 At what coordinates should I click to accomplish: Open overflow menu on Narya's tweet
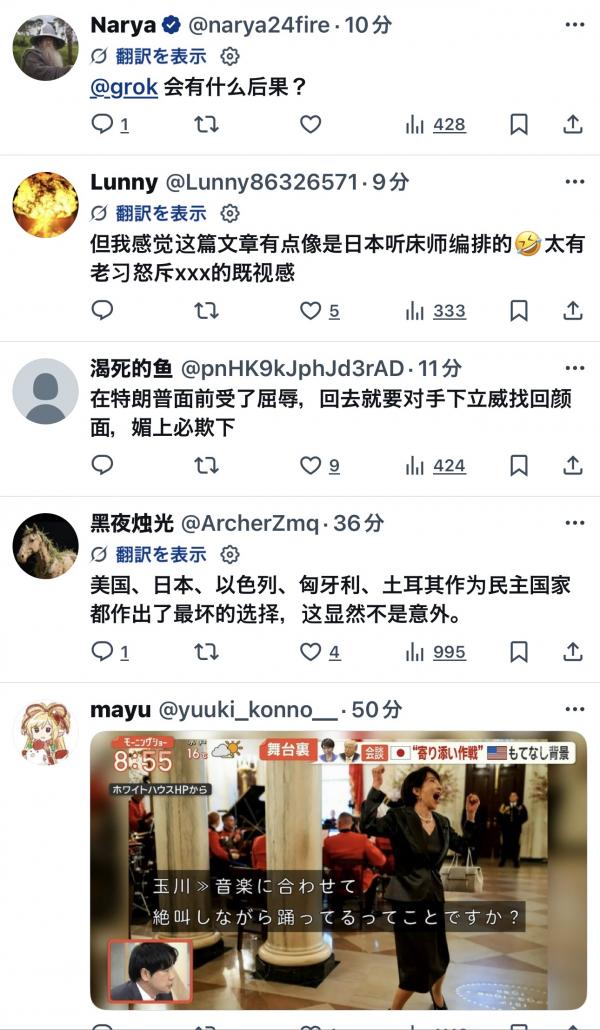click(x=574, y=25)
